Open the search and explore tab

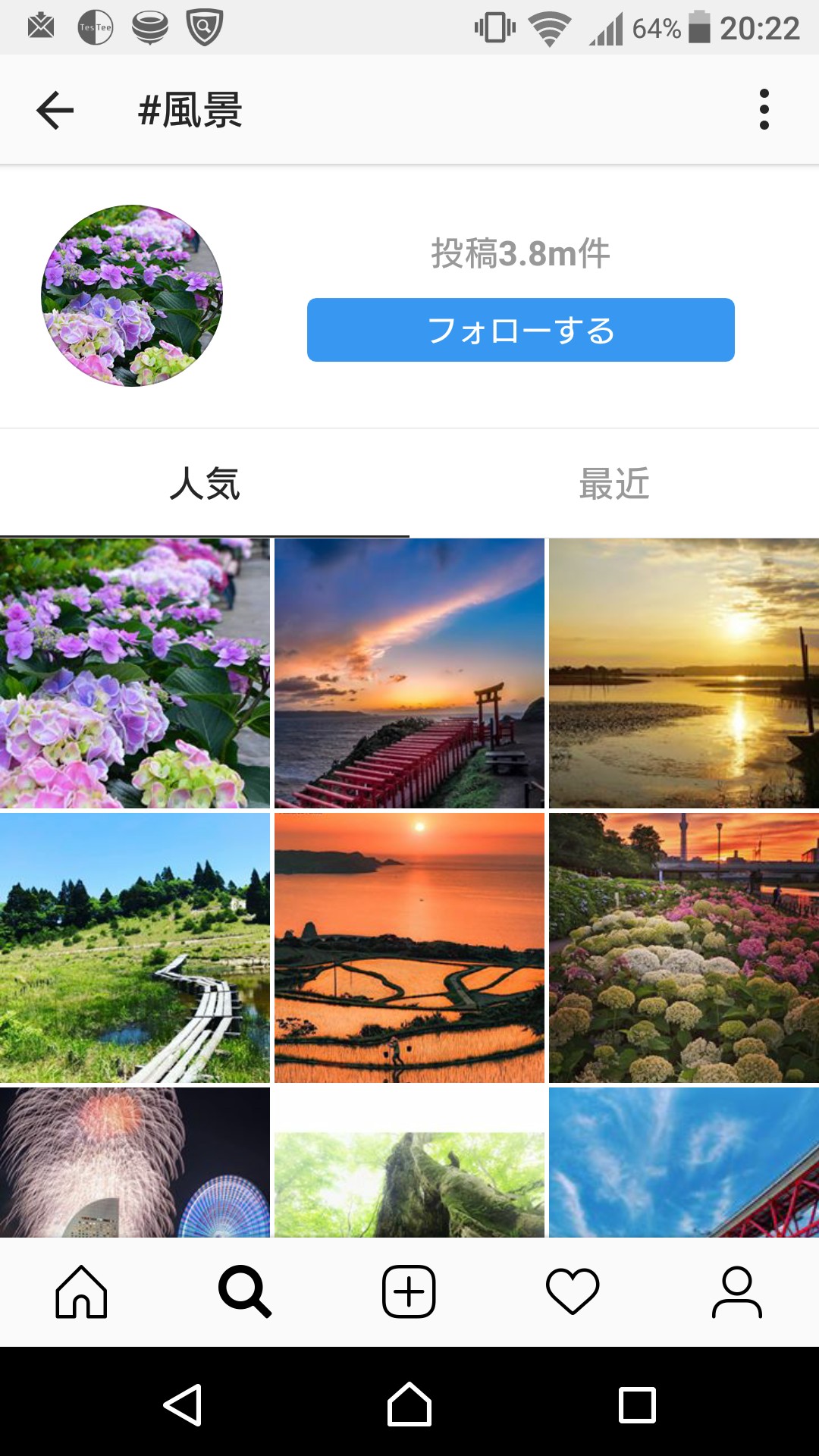click(x=245, y=1291)
